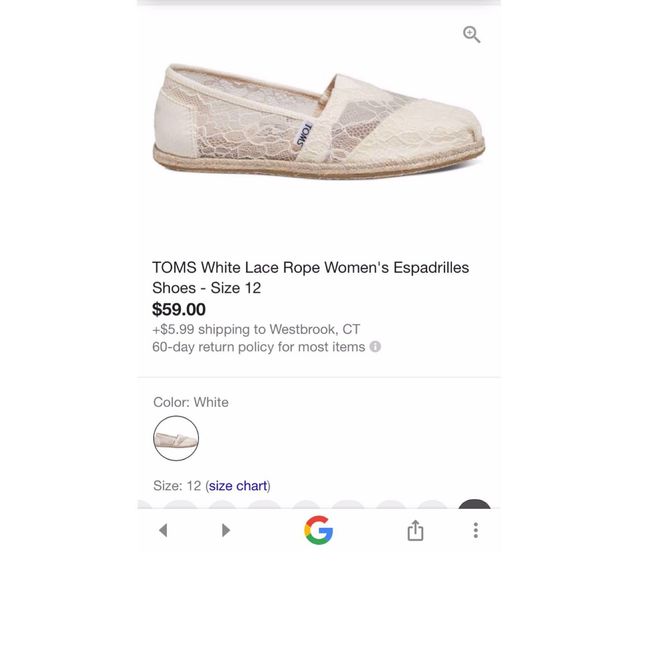
Task: Share this product page
Action: [415, 530]
